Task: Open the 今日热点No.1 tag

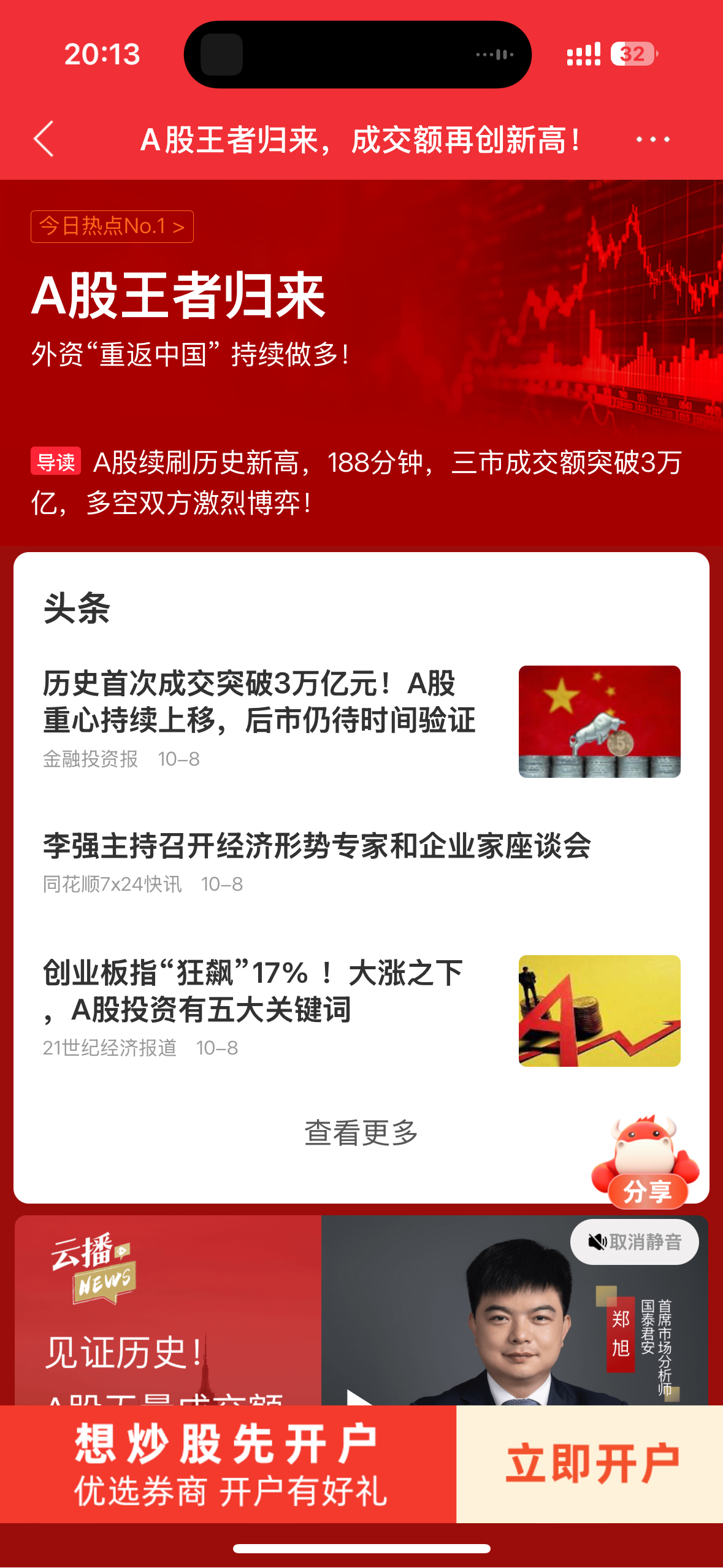Action: point(112,226)
